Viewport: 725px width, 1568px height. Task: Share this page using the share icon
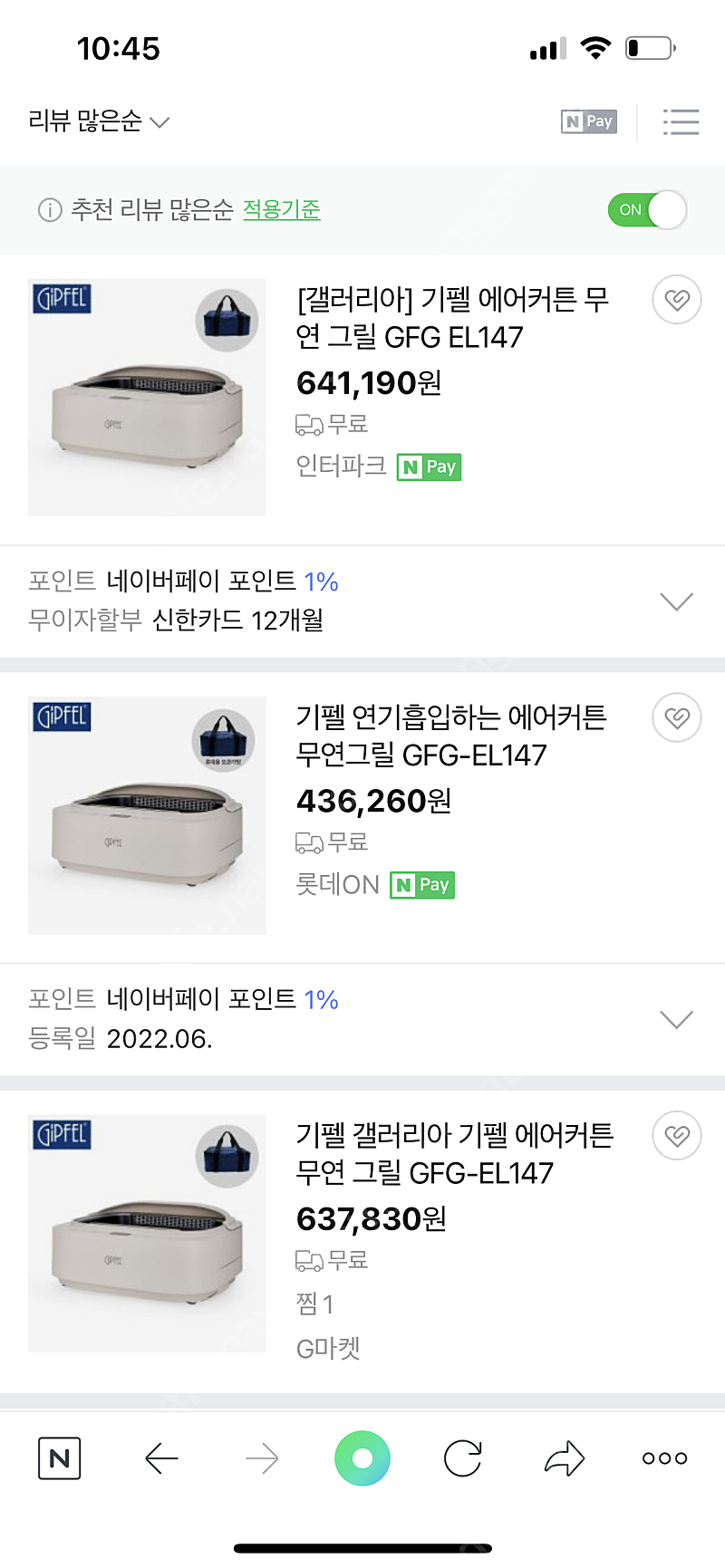[564, 1458]
